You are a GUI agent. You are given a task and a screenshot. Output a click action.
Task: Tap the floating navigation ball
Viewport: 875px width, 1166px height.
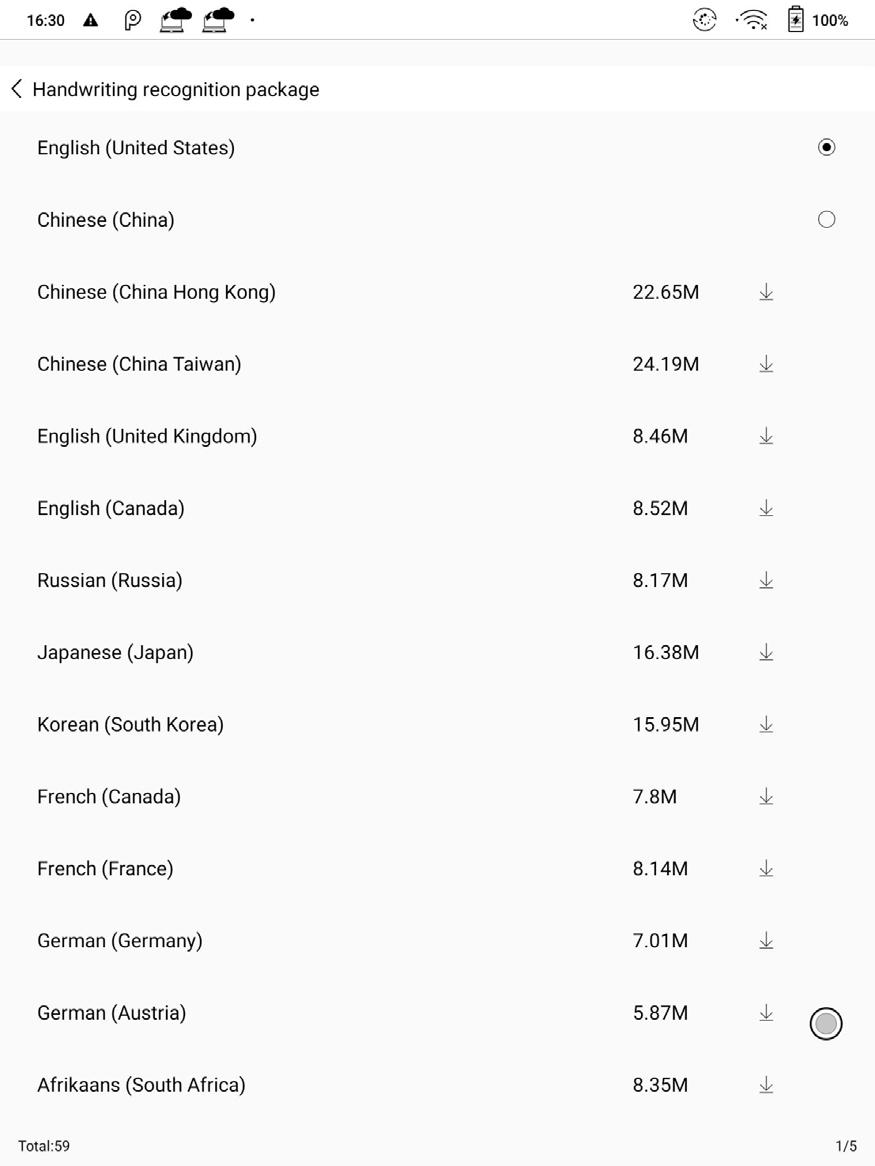pos(826,1024)
